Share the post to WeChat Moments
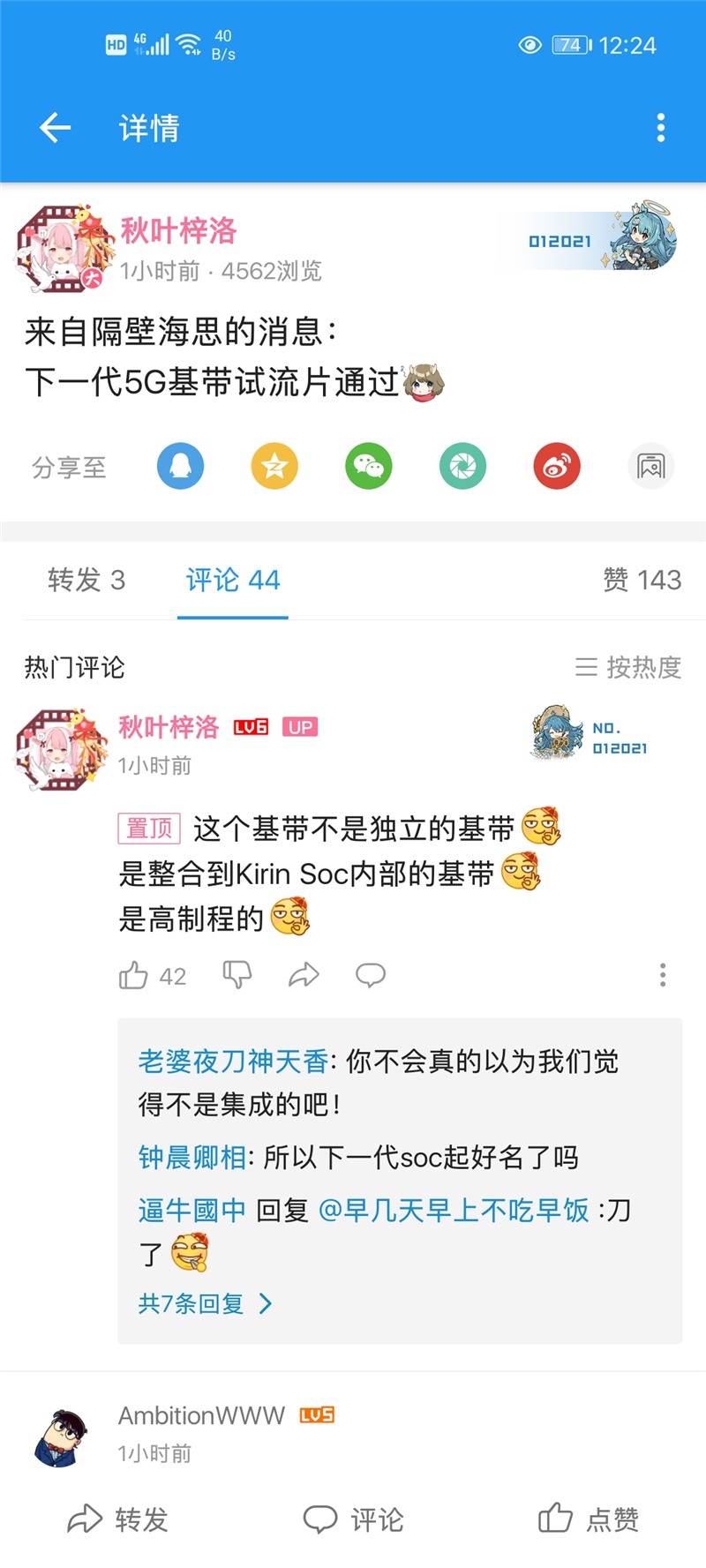 [x=462, y=466]
